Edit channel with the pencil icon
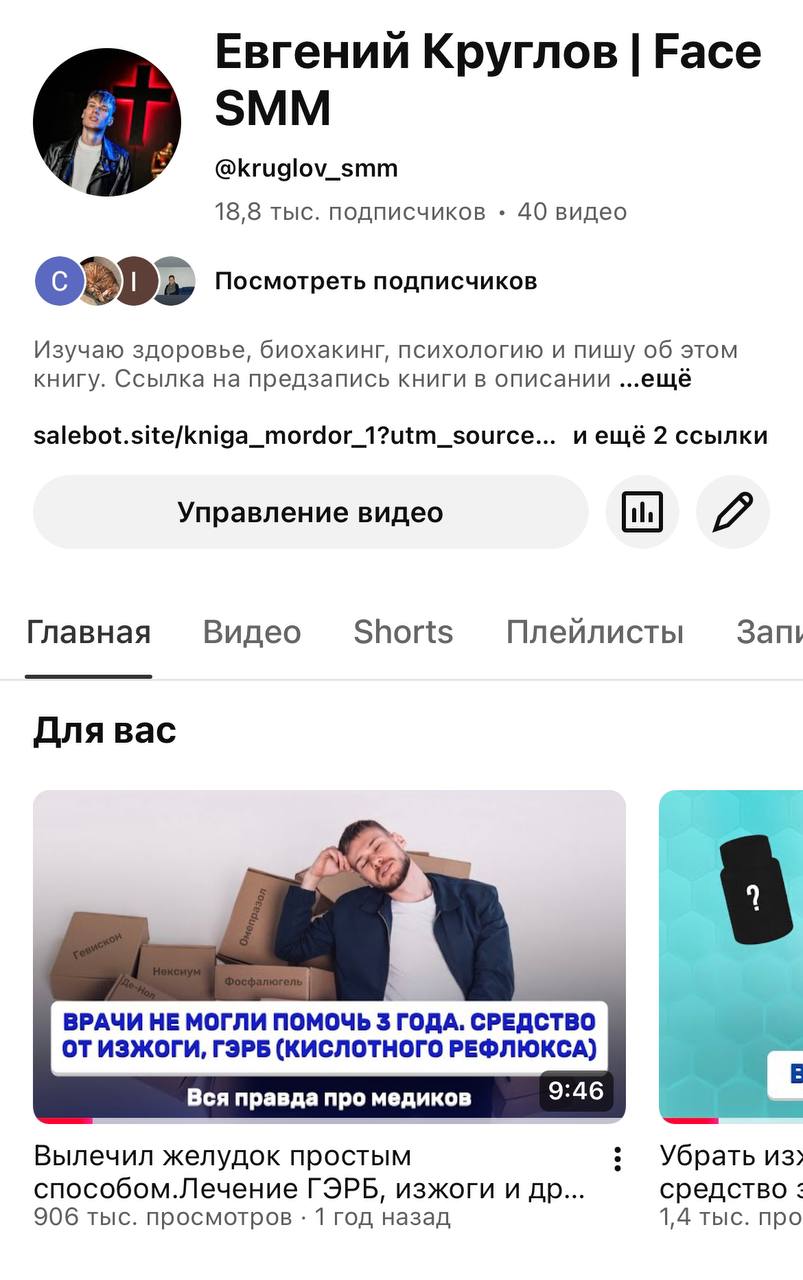The image size is (803, 1280). [x=732, y=512]
